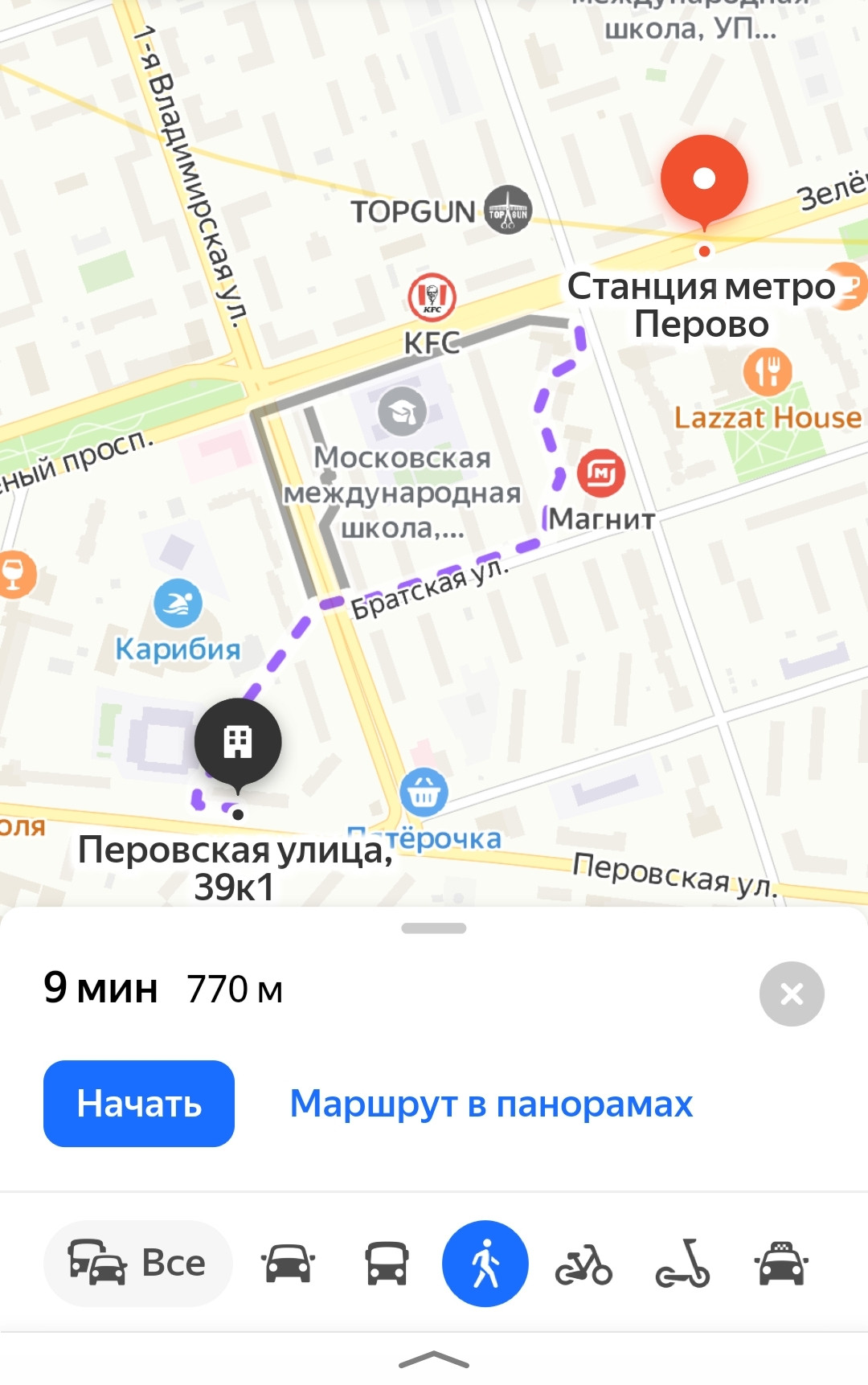Viewport: 868px width, 1385px height.
Task: Close the route panel
Action: click(x=792, y=994)
